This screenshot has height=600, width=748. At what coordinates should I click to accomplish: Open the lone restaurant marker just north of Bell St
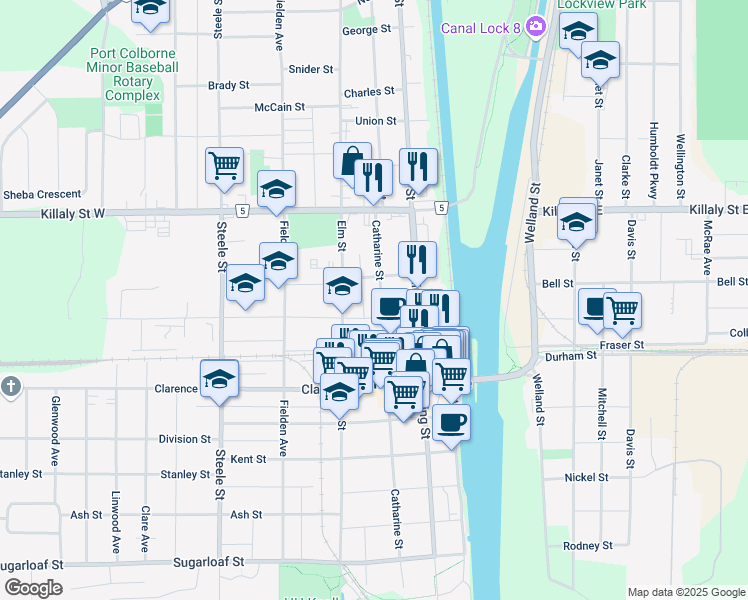[x=417, y=262]
